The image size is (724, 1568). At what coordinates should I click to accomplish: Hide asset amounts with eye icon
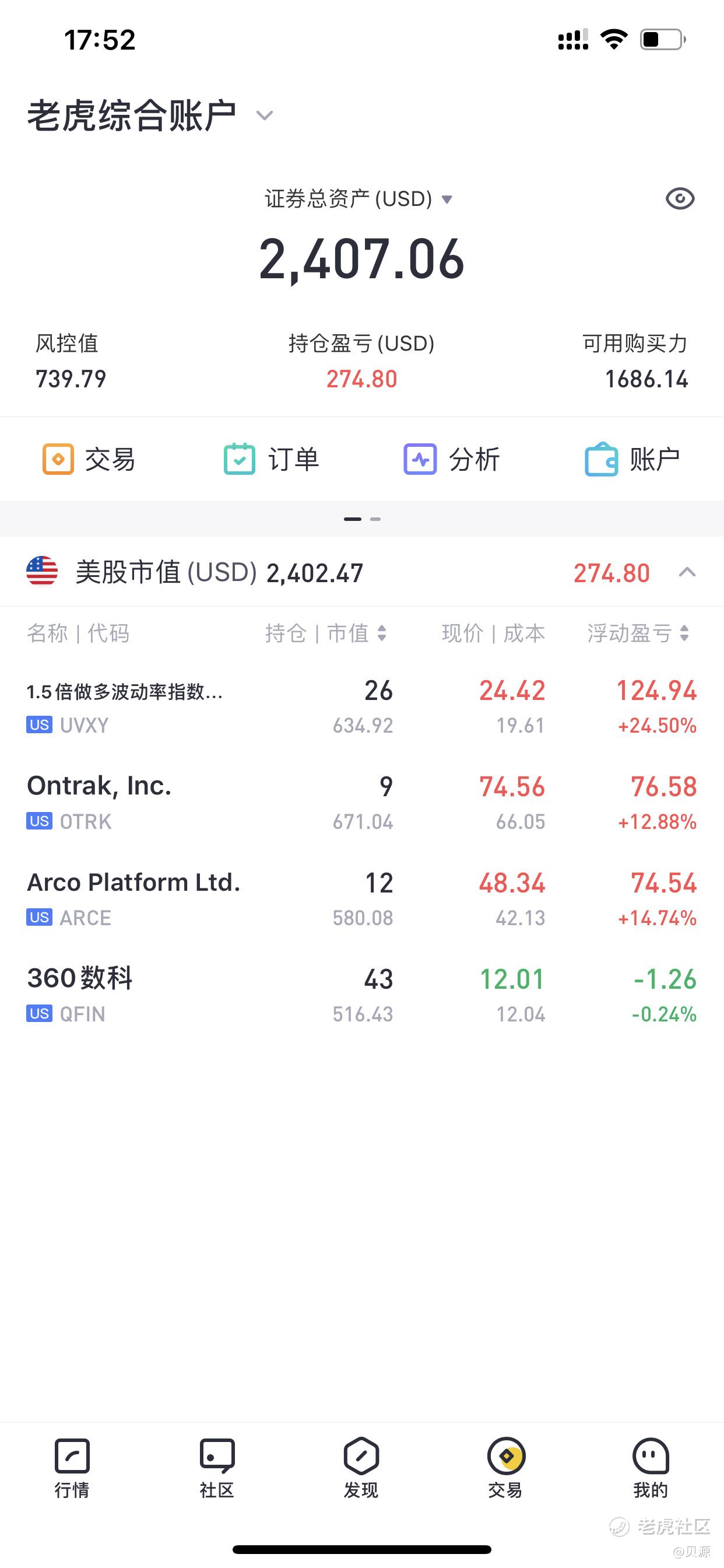pyautogui.click(x=680, y=199)
